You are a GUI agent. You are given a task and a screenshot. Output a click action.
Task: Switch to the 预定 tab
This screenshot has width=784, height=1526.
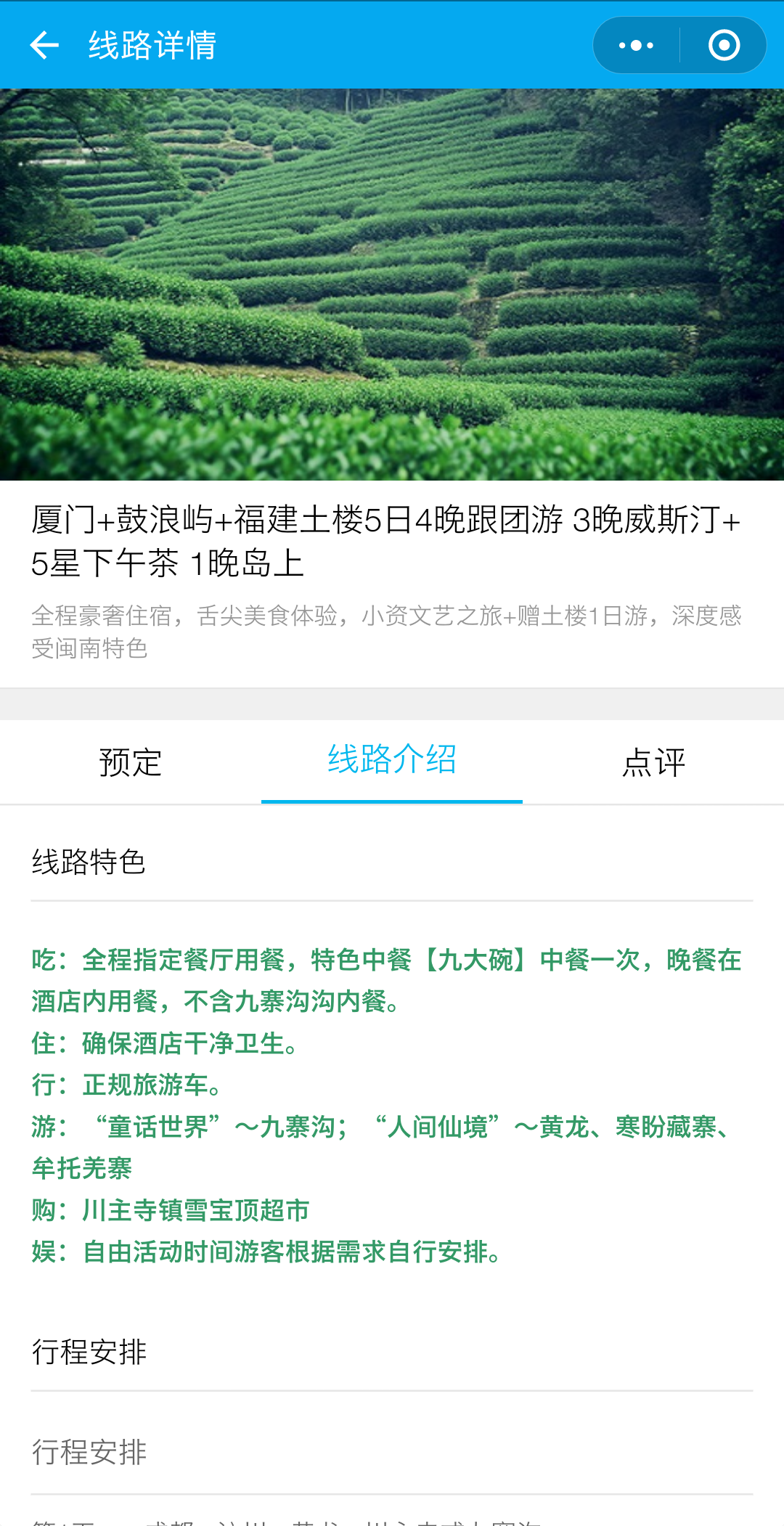tap(131, 762)
